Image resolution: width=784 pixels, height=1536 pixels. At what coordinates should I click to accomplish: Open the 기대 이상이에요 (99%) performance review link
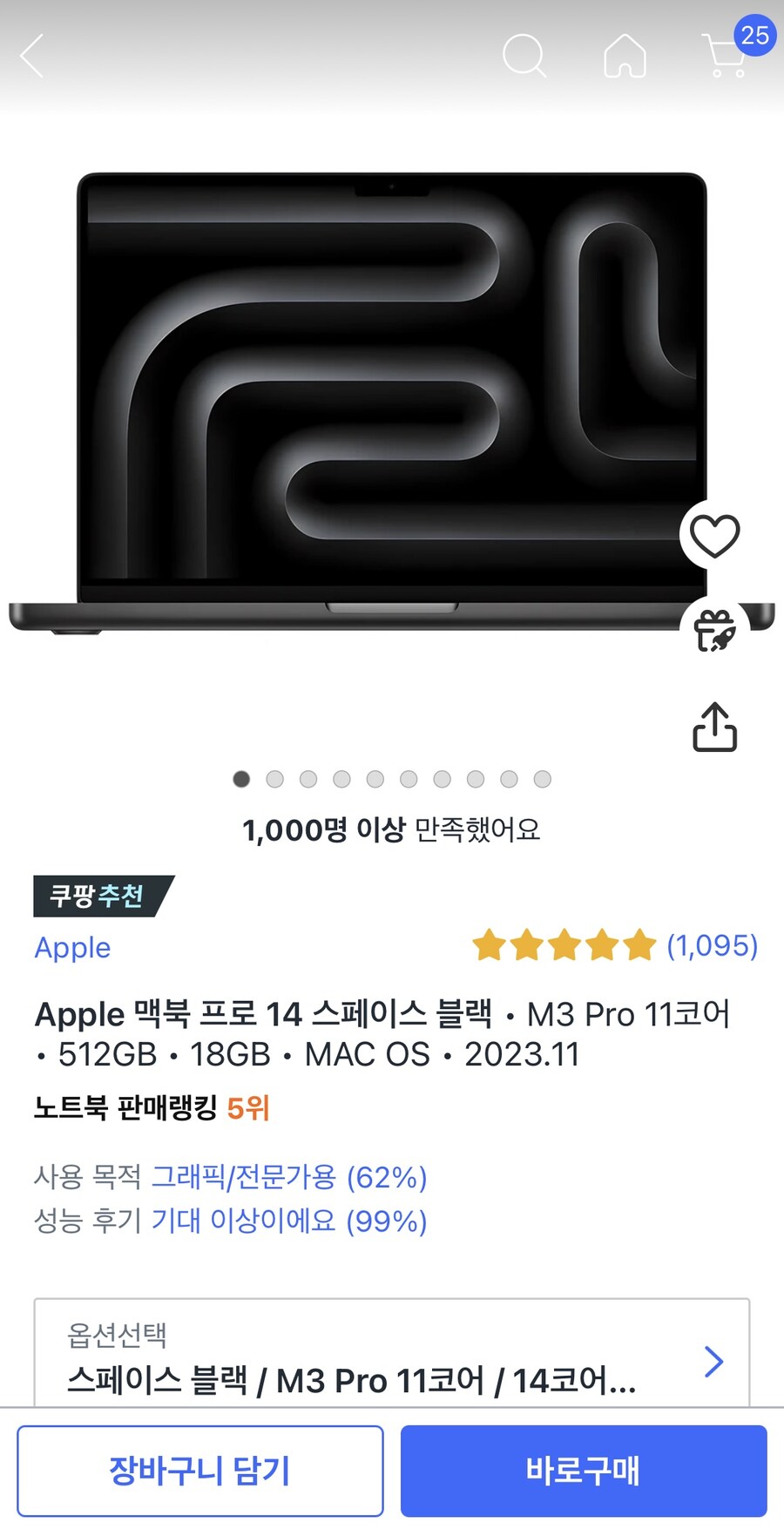click(289, 1221)
